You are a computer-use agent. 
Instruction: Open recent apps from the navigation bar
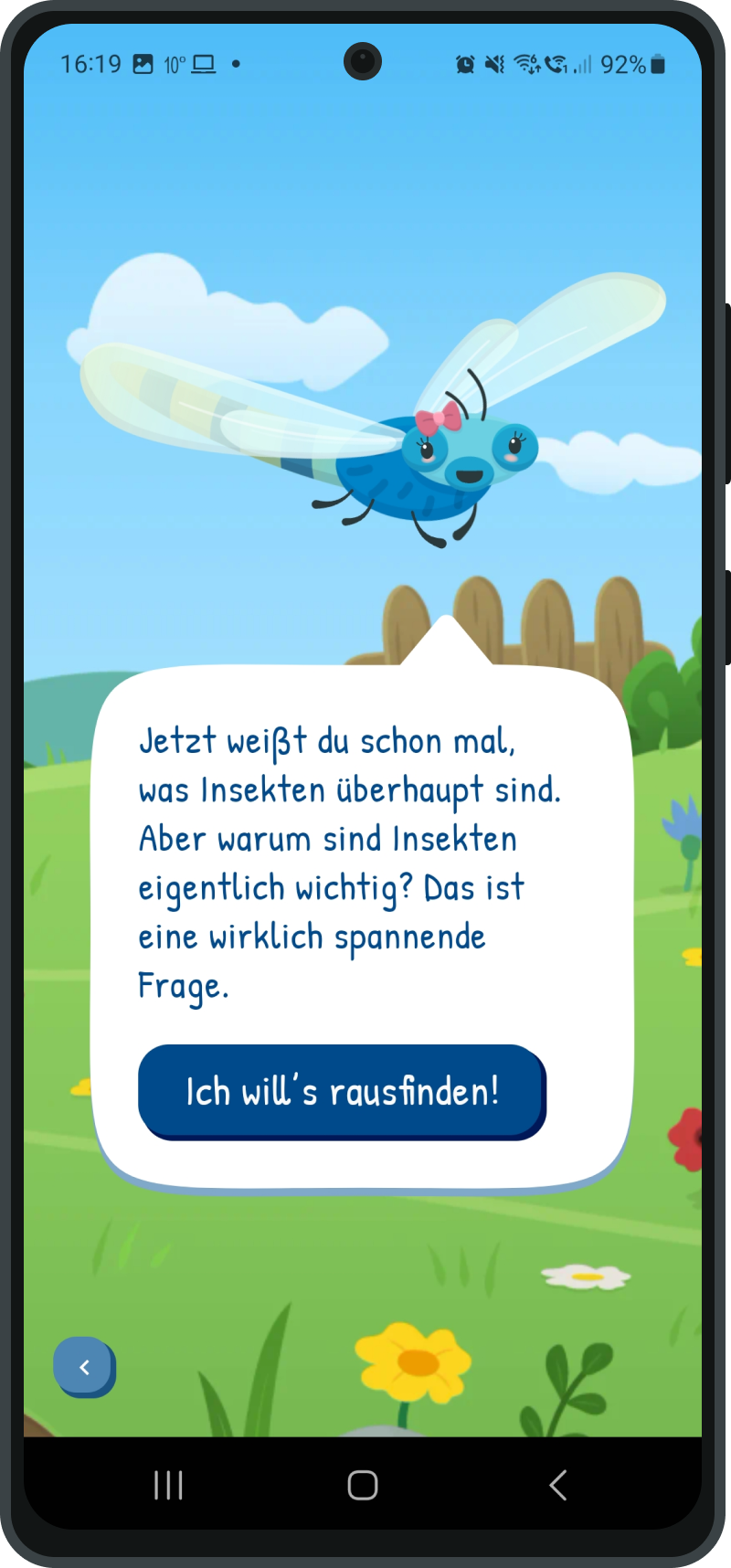point(168,1485)
